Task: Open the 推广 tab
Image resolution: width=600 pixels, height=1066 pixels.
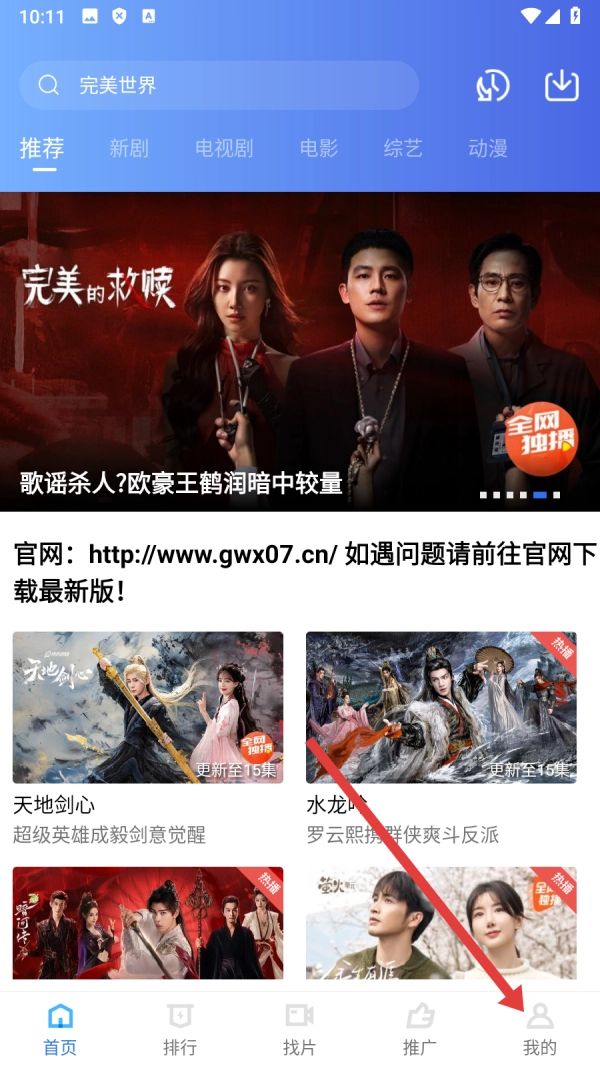Action: (x=420, y=1030)
